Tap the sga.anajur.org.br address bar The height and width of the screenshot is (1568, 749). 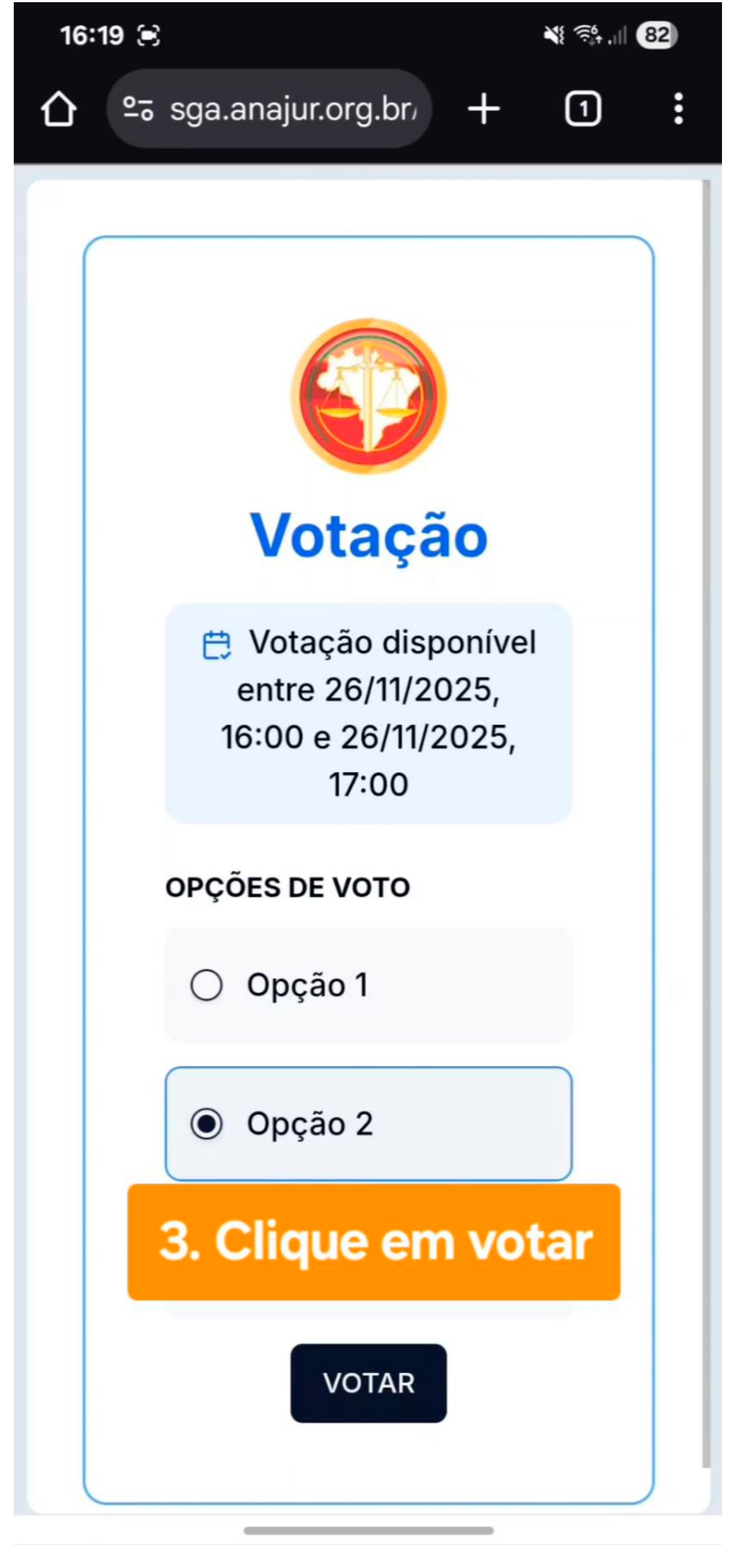292,110
